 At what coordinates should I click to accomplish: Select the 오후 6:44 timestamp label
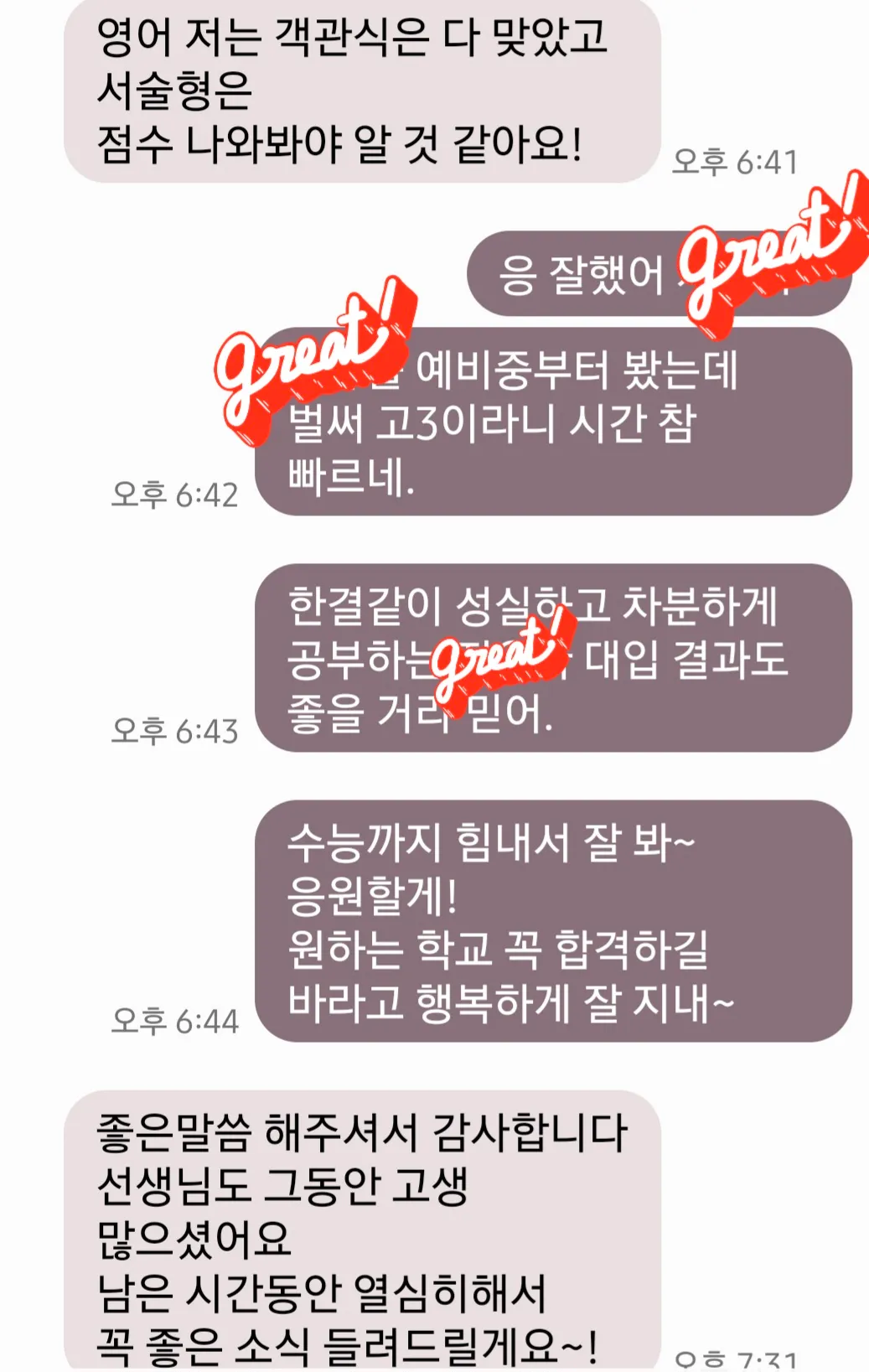178,1021
